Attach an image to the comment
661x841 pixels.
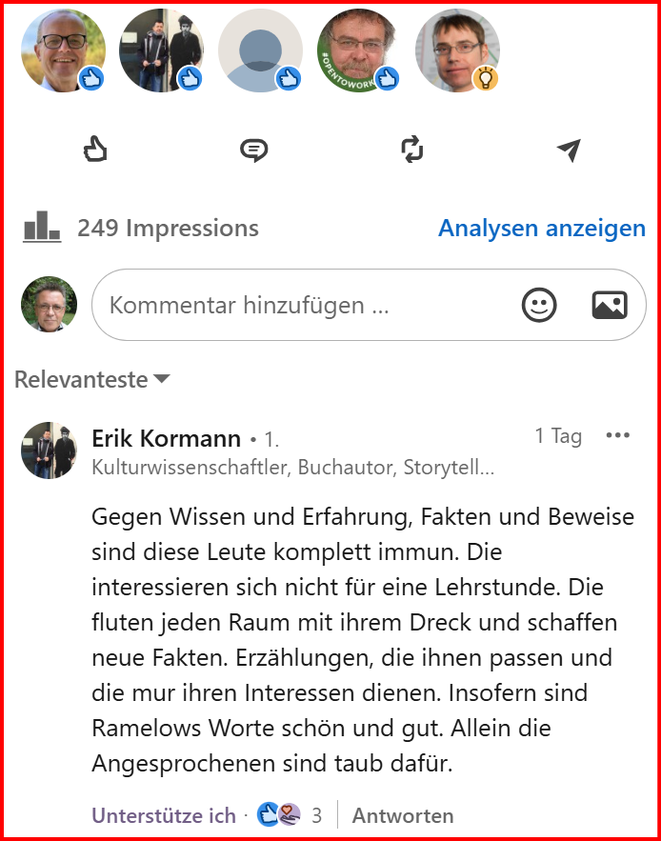pyautogui.click(x=609, y=305)
